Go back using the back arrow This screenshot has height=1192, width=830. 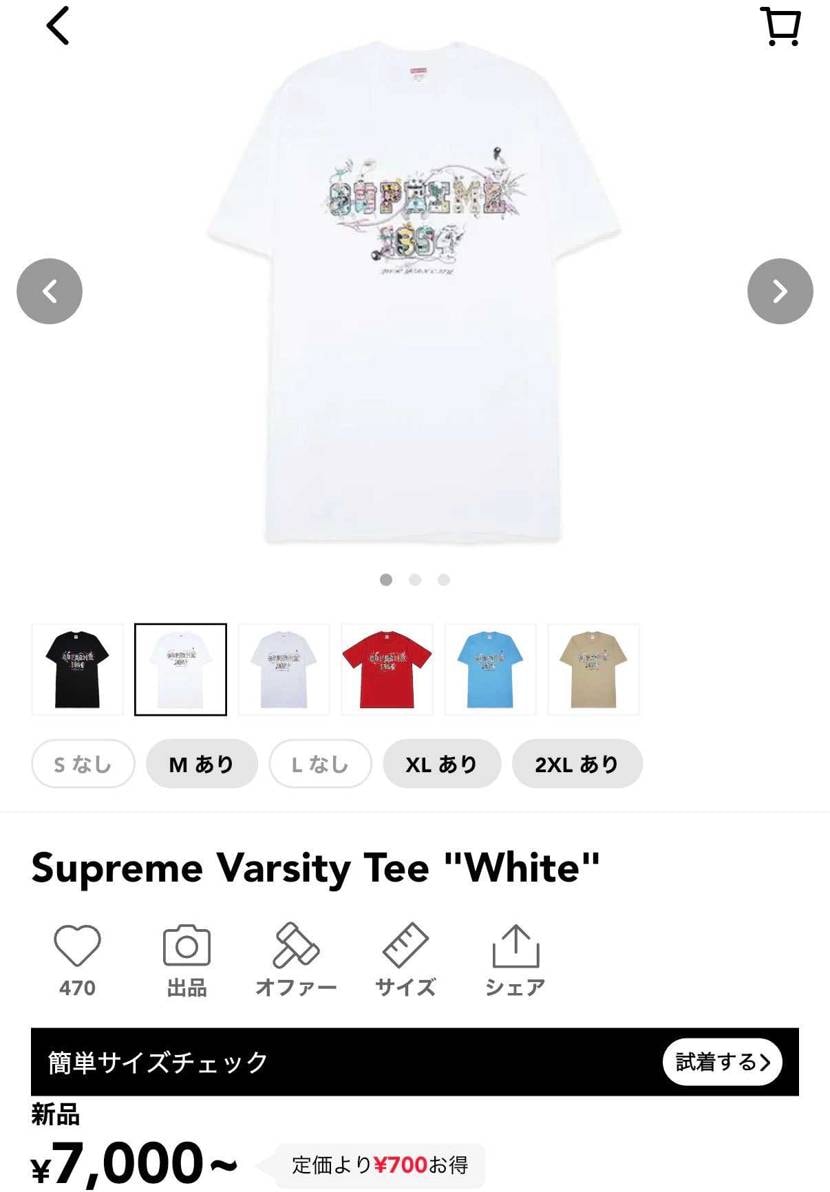tap(57, 27)
